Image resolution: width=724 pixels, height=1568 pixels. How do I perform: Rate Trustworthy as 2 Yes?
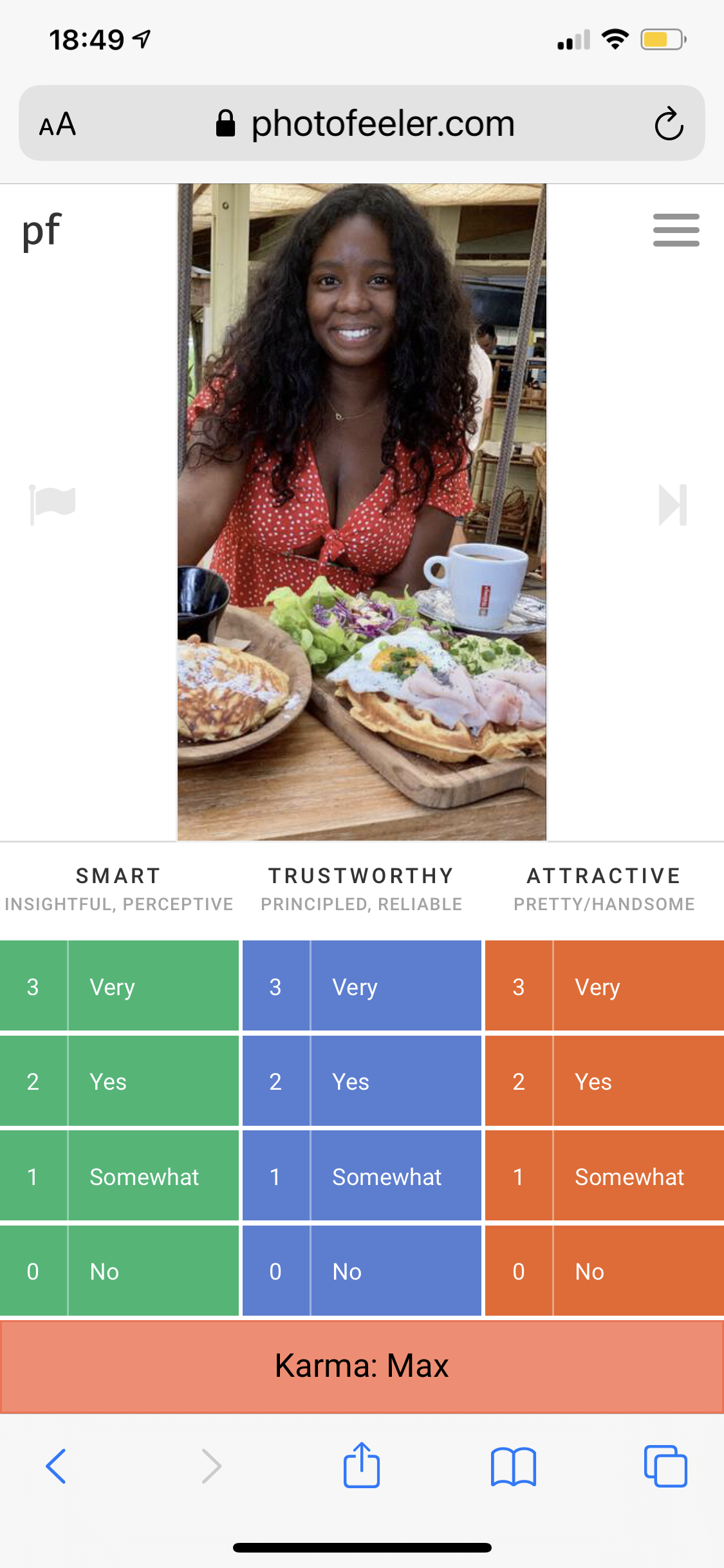[362, 1081]
